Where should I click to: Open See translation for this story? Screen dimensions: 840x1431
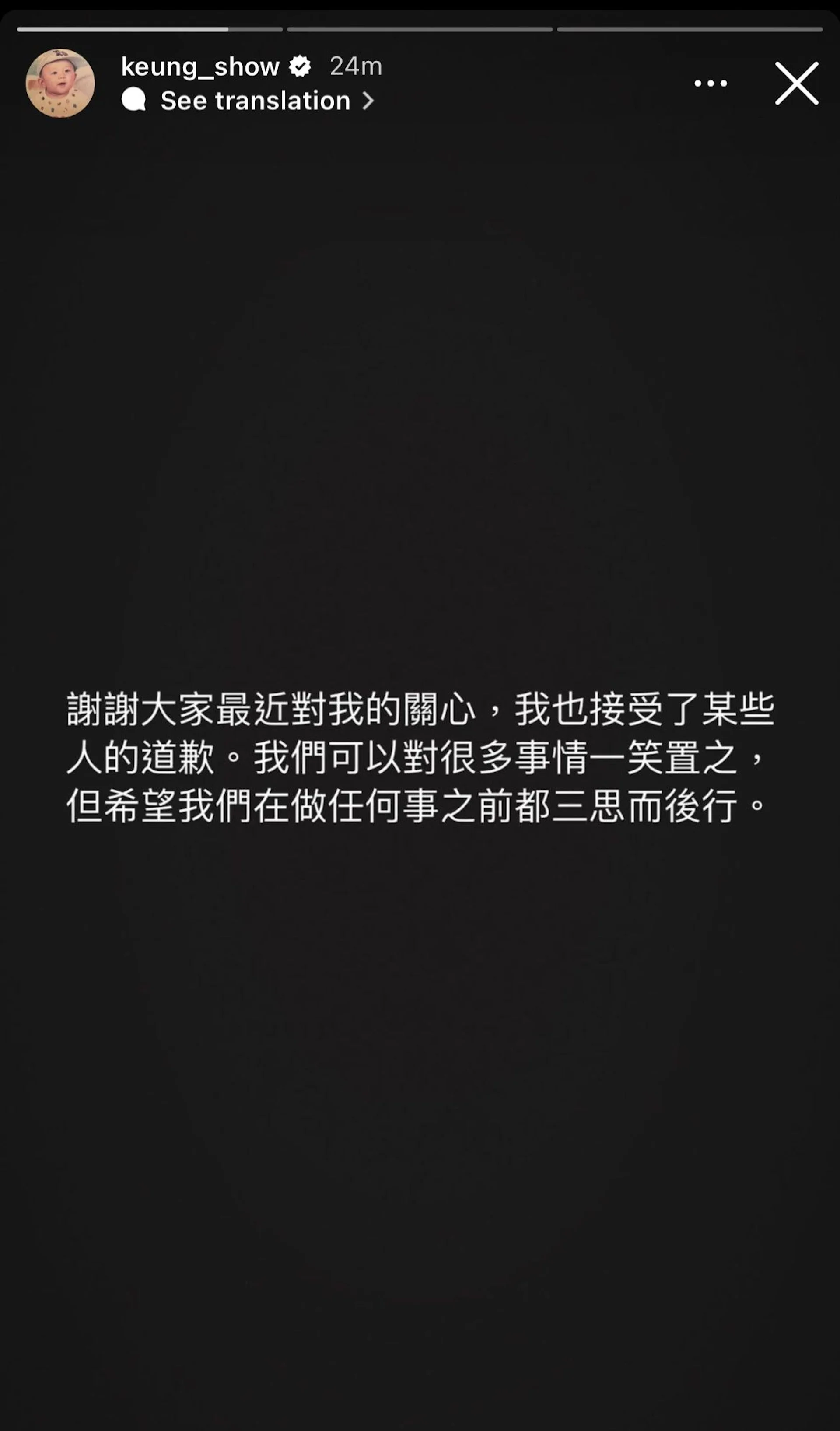(x=255, y=101)
